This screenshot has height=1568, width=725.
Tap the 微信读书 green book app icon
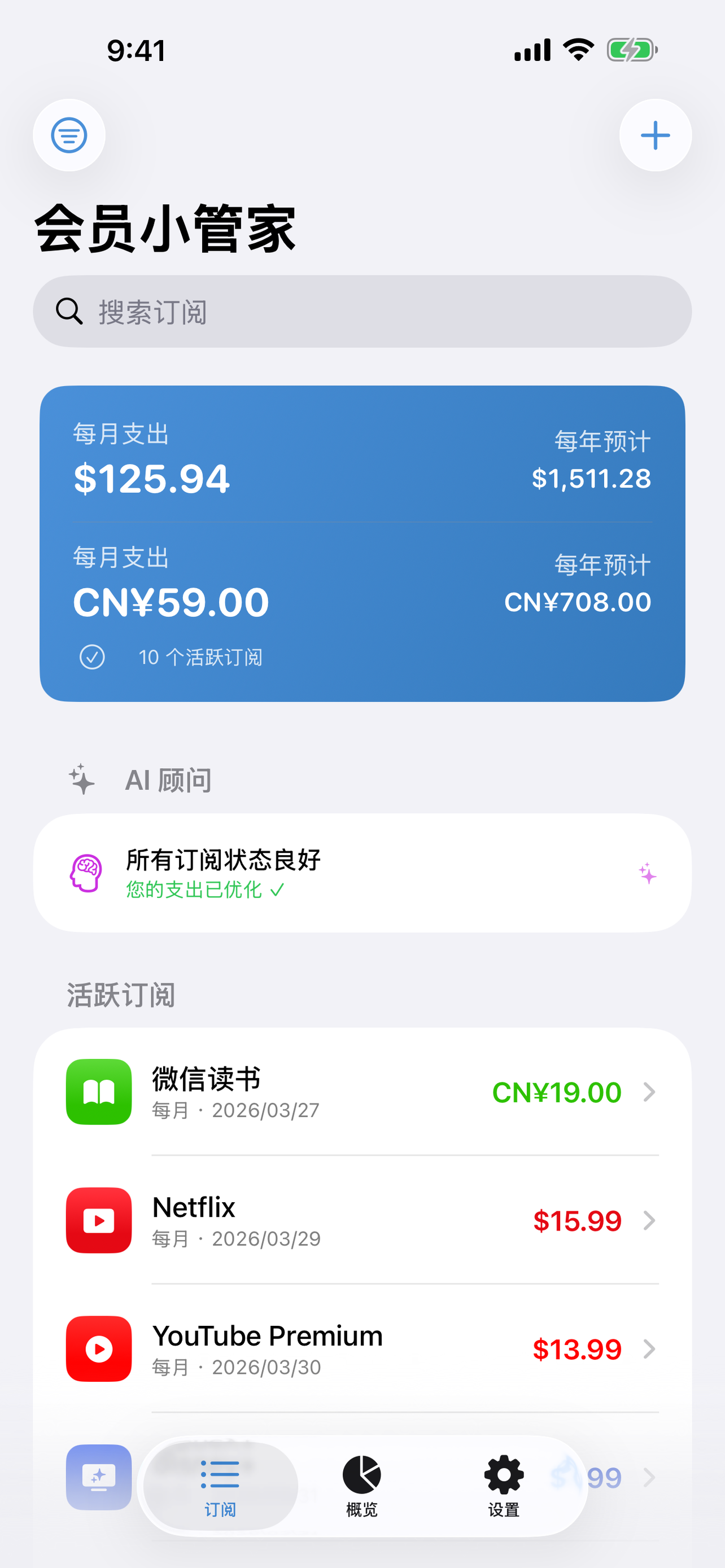pyautogui.click(x=99, y=1092)
